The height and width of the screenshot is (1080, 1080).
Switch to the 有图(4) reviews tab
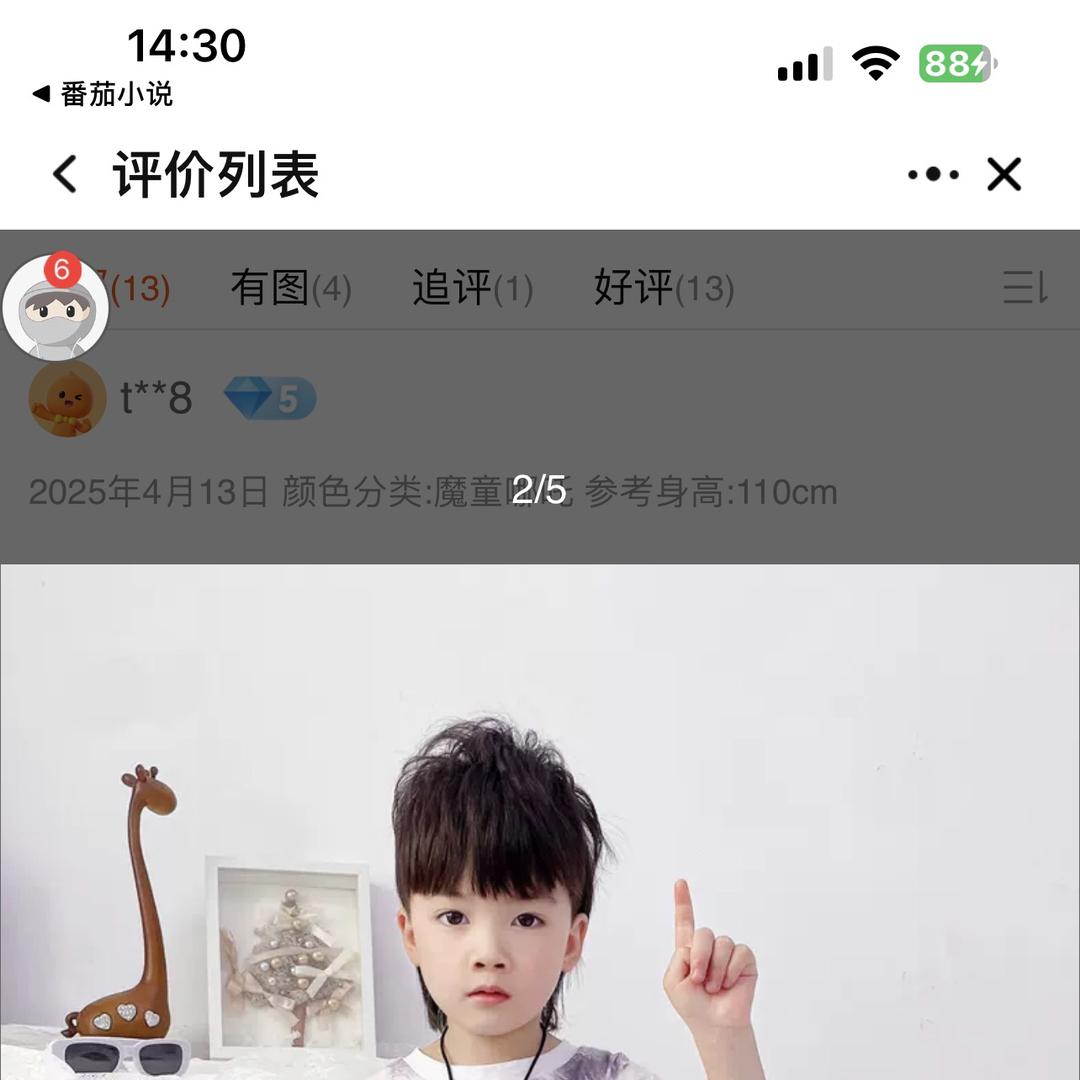click(291, 287)
